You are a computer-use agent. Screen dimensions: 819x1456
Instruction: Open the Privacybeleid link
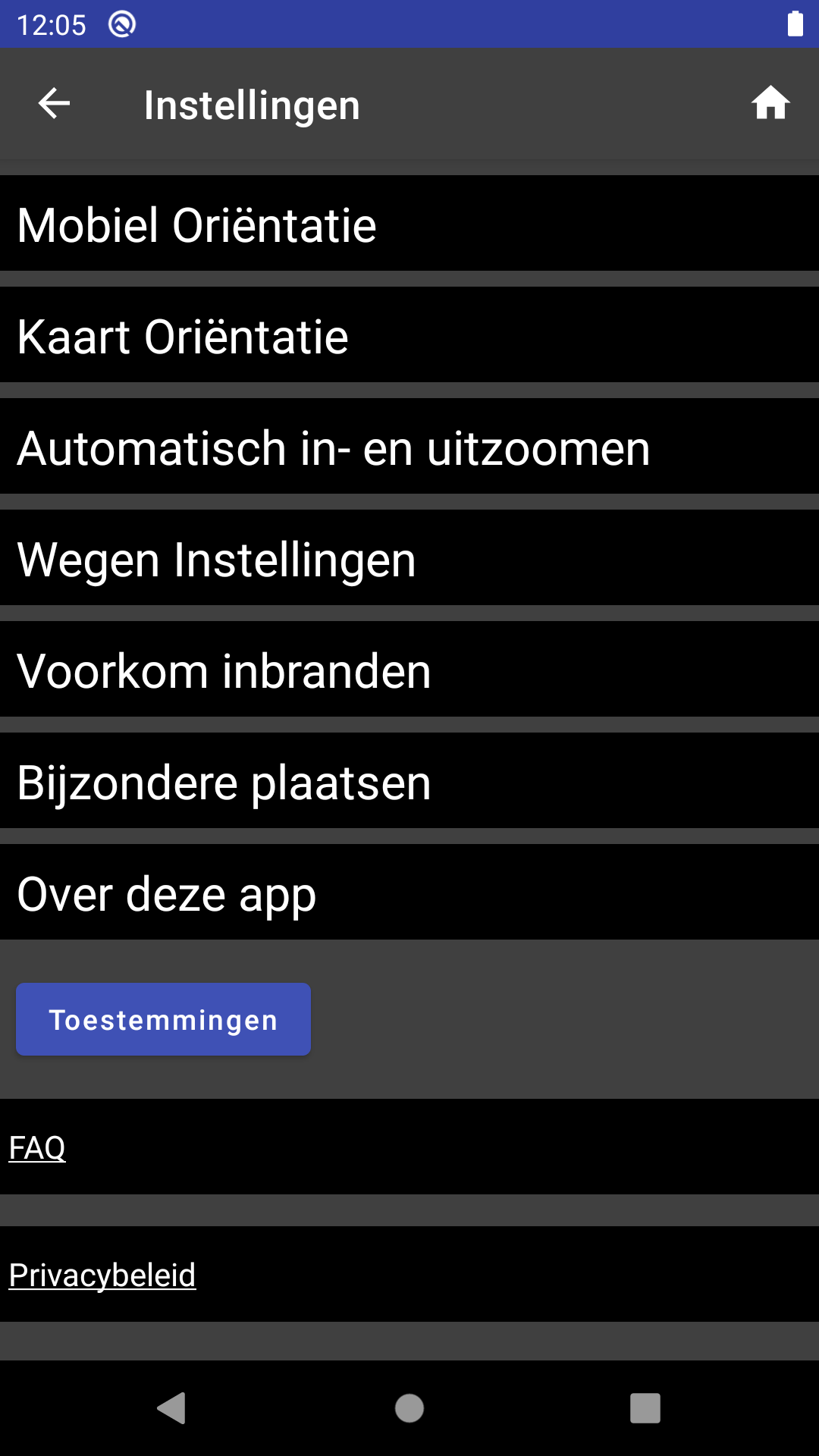(102, 1275)
